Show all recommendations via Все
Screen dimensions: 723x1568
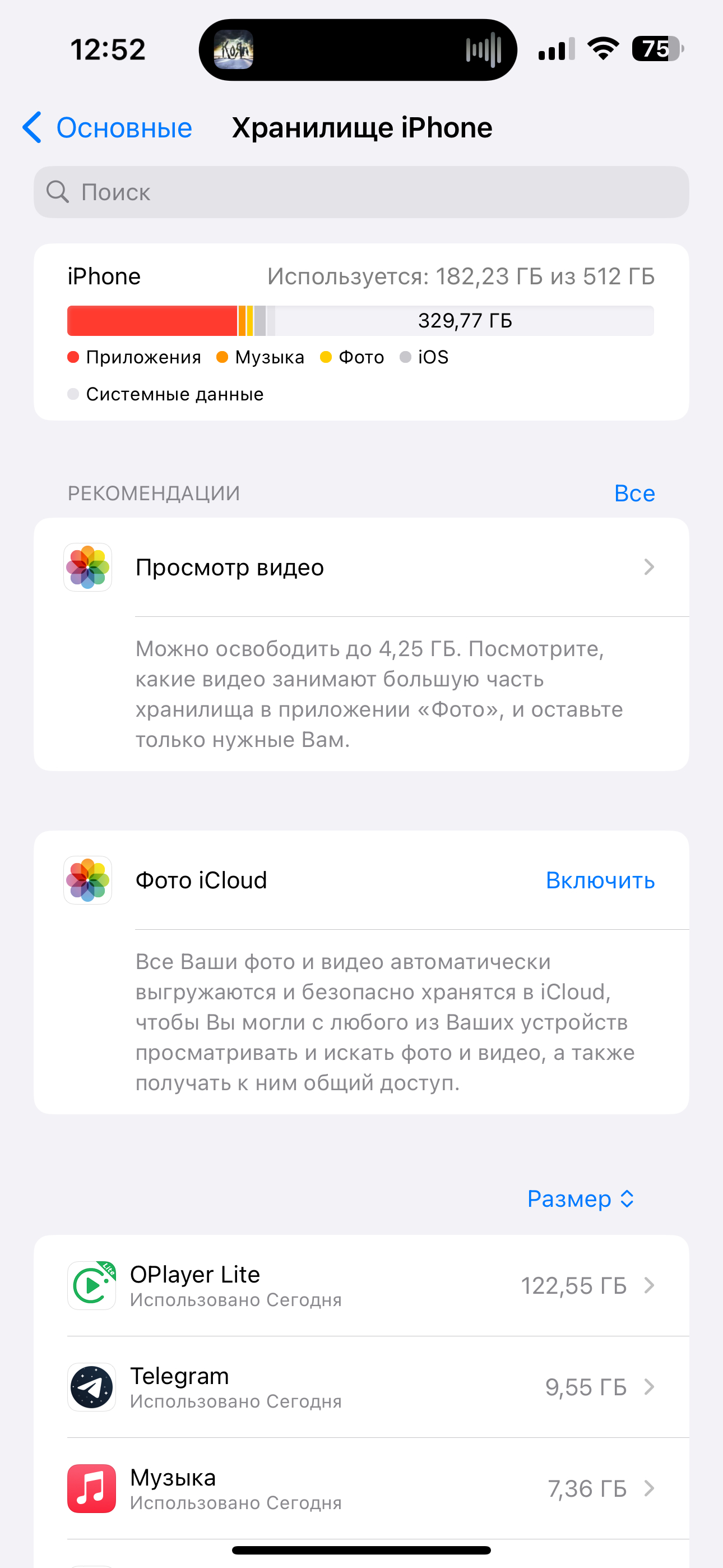click(634, 493)
